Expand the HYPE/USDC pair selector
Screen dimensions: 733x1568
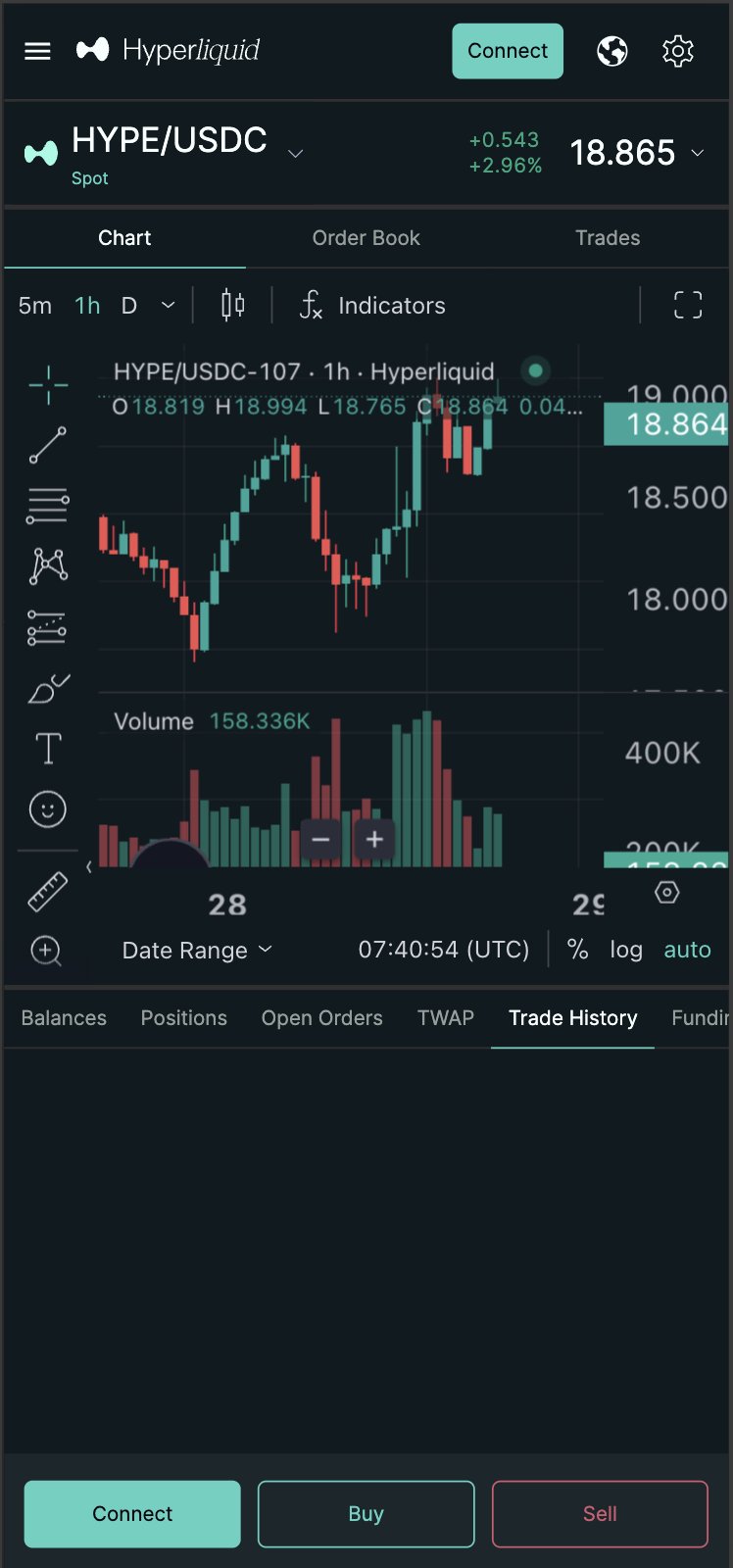coord(295,154)
